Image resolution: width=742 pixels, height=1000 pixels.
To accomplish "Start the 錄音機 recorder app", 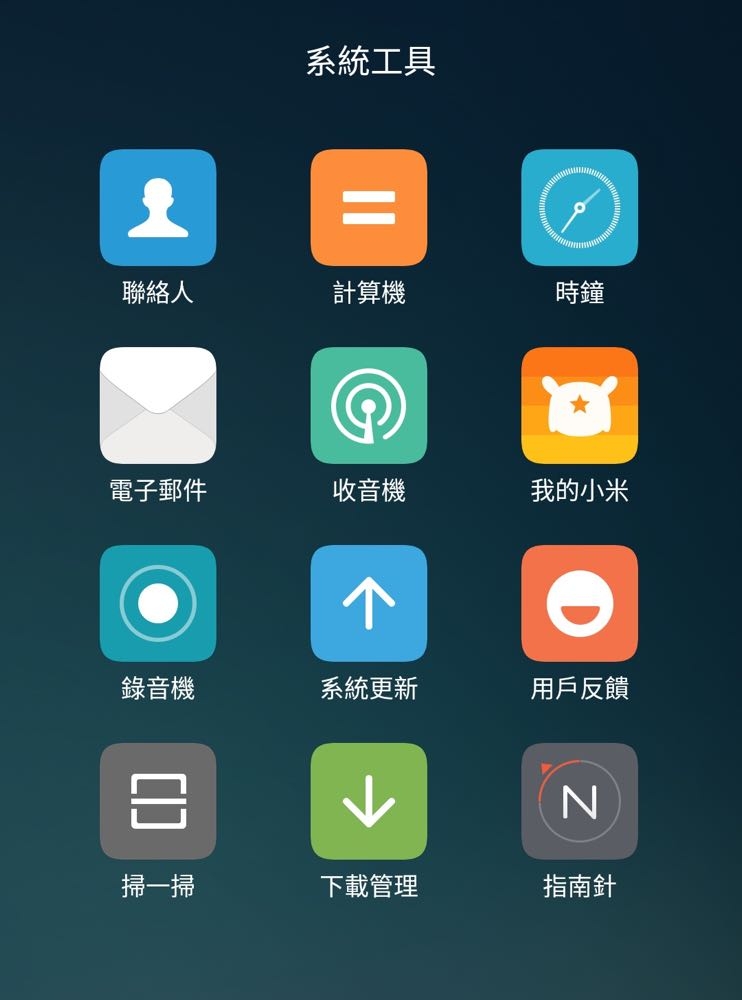I will coord(158,603).
